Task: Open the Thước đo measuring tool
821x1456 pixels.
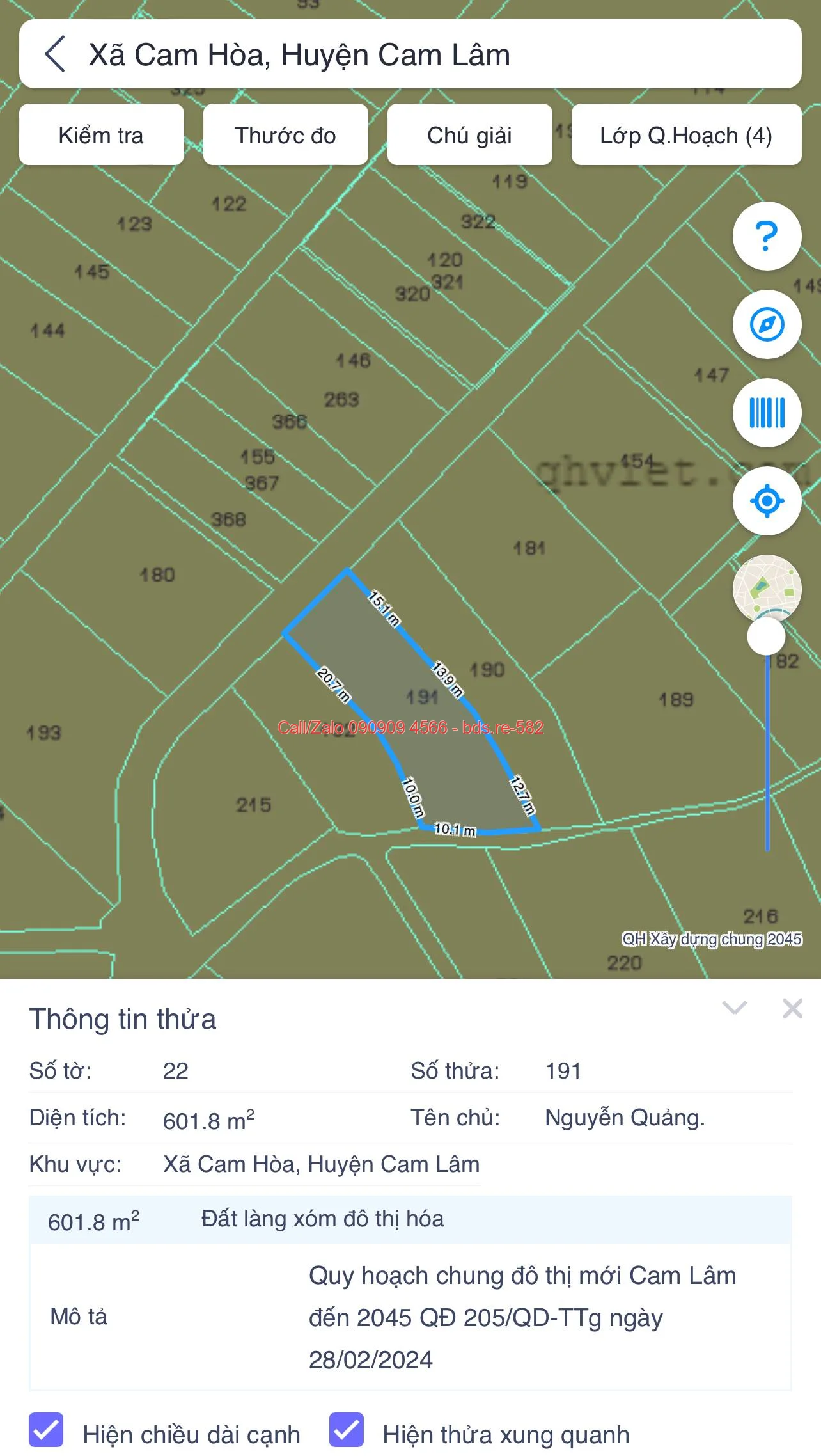Action: pyautogui.click(x=285, y=135)
